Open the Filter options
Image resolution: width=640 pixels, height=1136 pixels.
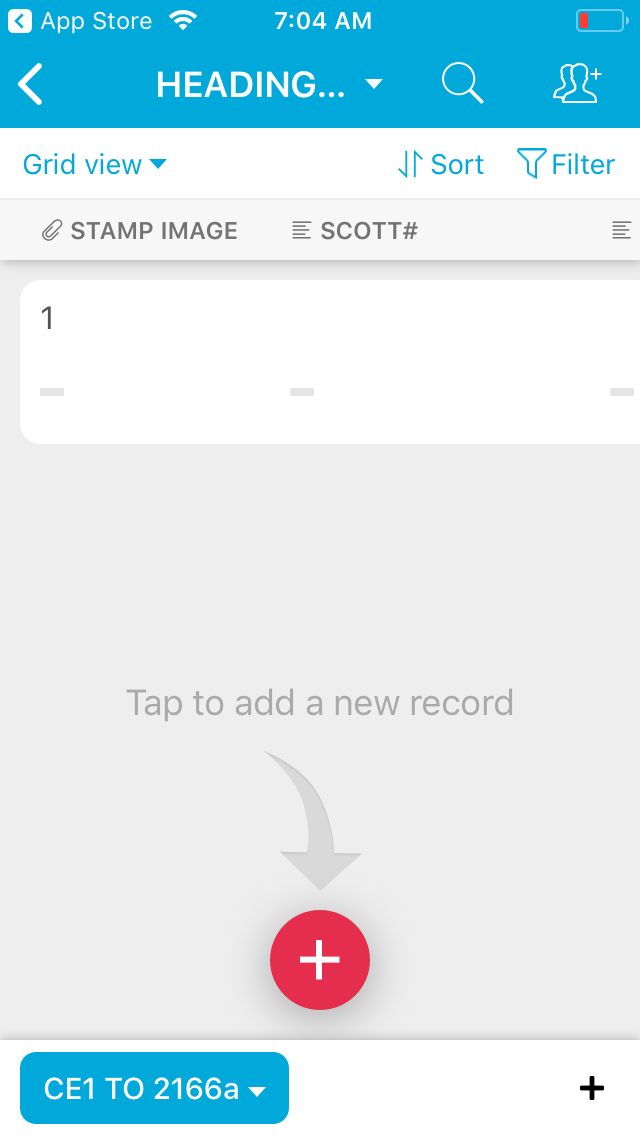pyautogui.click(x=566, y=164)
